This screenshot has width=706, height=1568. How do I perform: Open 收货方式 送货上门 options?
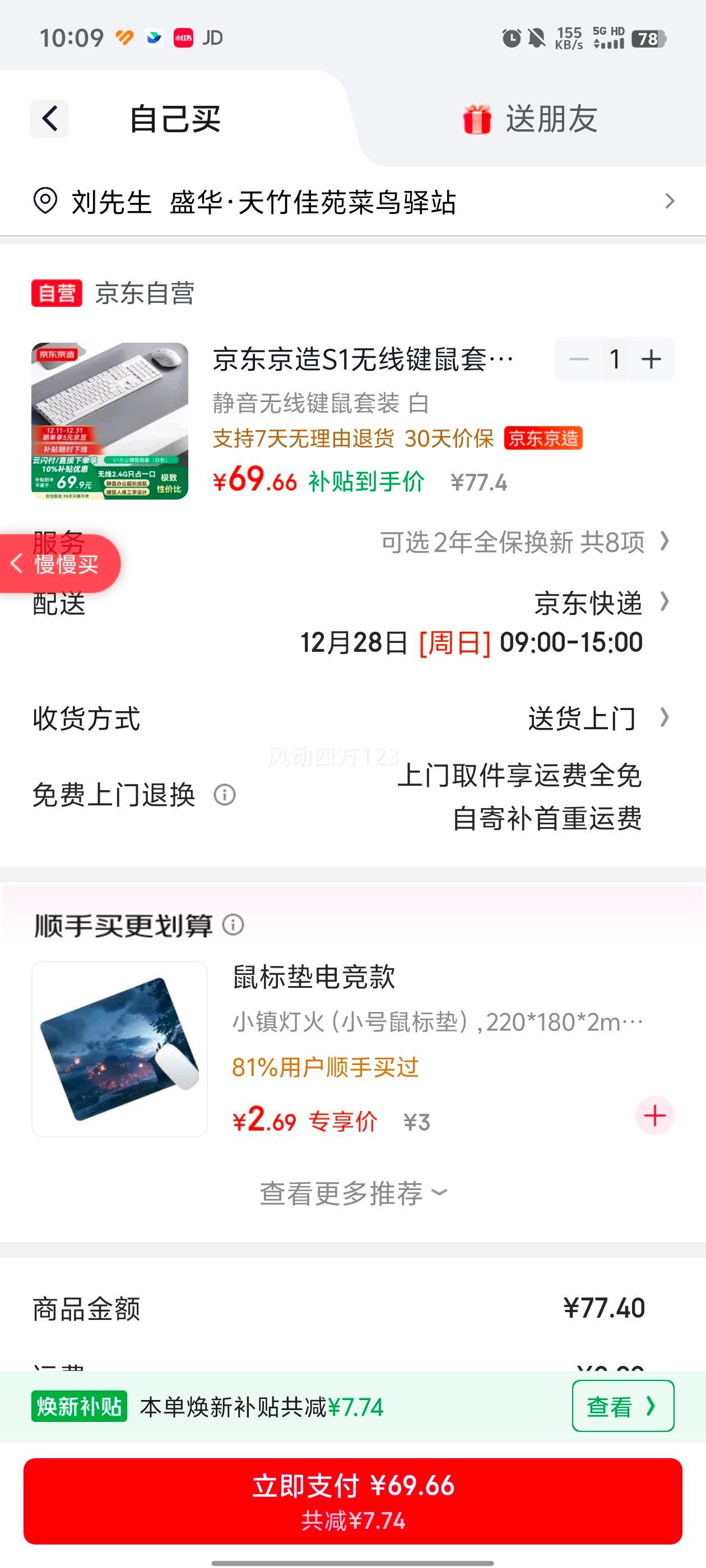582,719
